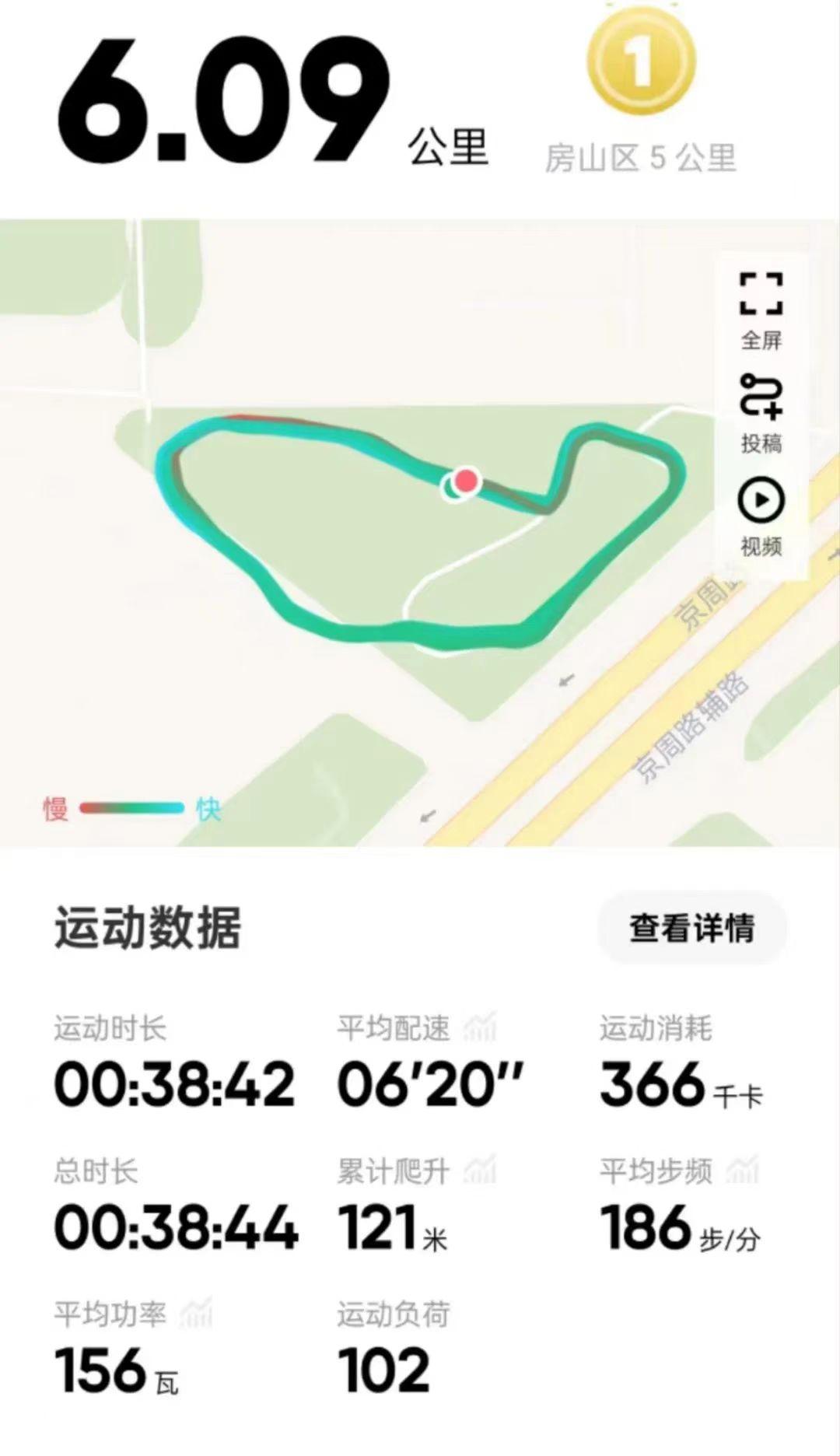Expand the route map to full screen (全屏)
840x1456 pixels.
[x=761, y=309]
